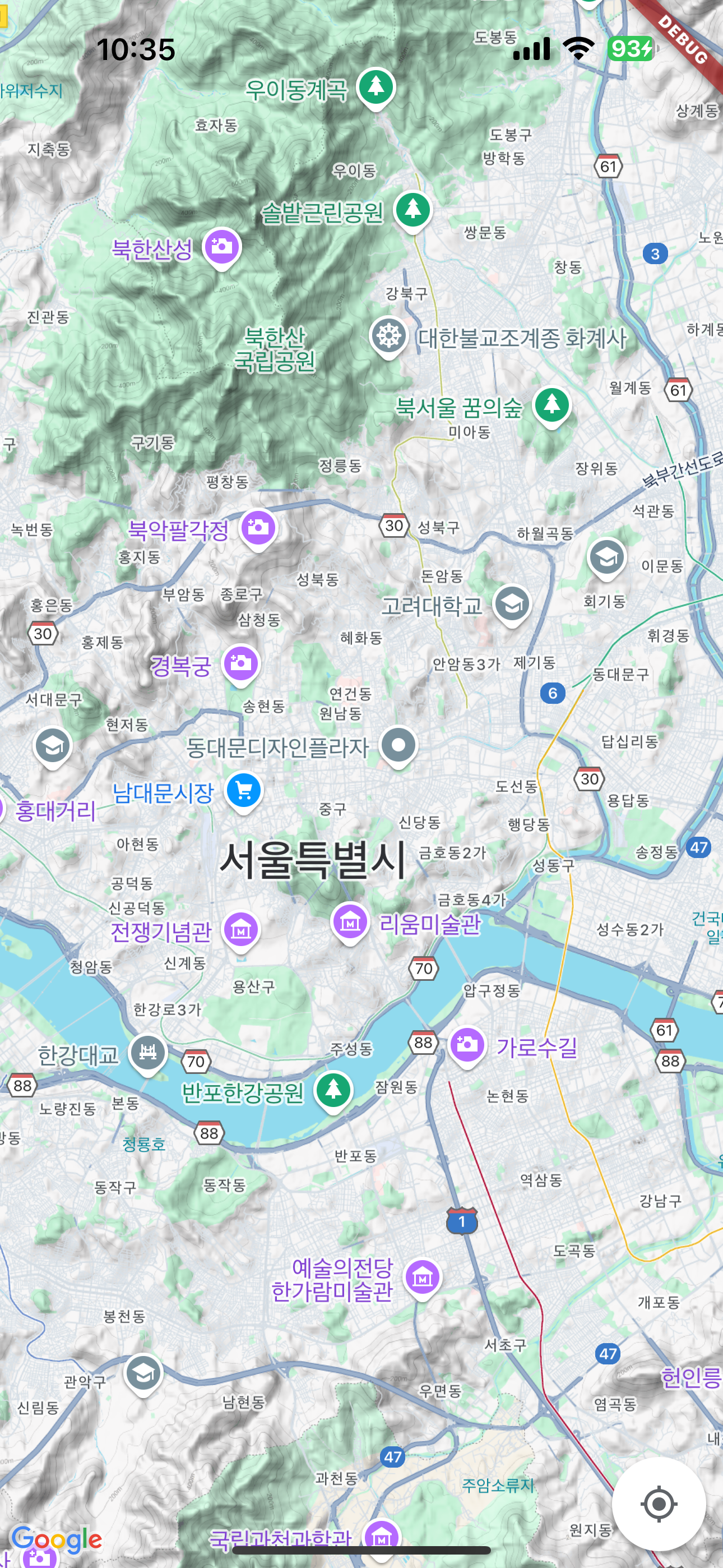
Task: Open the 가로수길 attraction marker
Action: 467,1045
